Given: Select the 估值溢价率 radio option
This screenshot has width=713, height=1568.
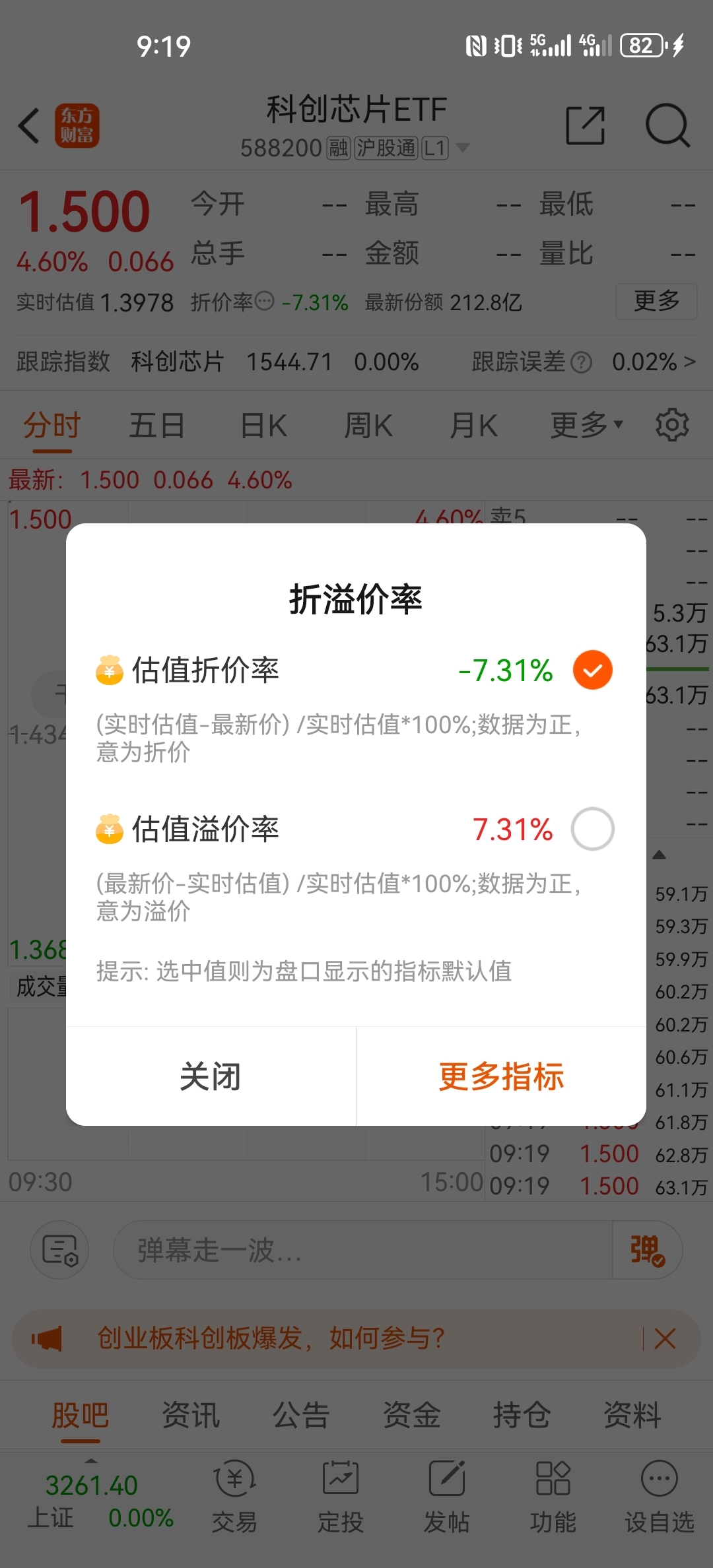Looking at the screenshot, I should 592,829.
